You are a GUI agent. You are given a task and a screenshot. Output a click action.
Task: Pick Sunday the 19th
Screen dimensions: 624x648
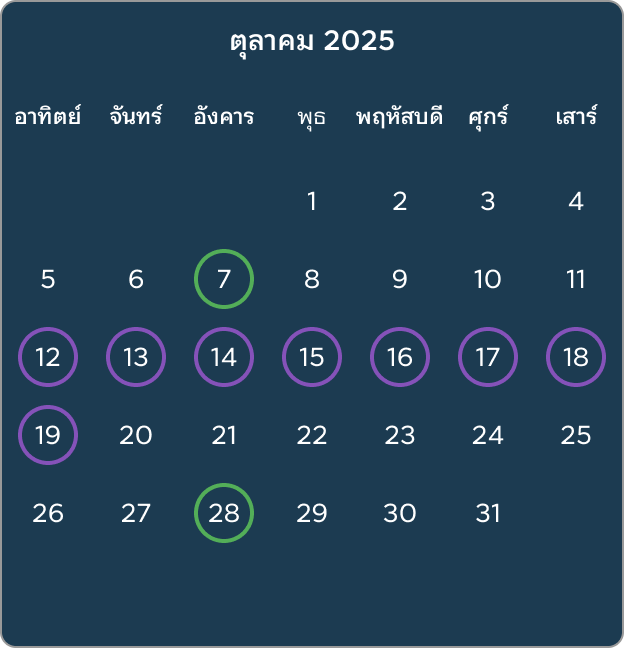point(48,435)
